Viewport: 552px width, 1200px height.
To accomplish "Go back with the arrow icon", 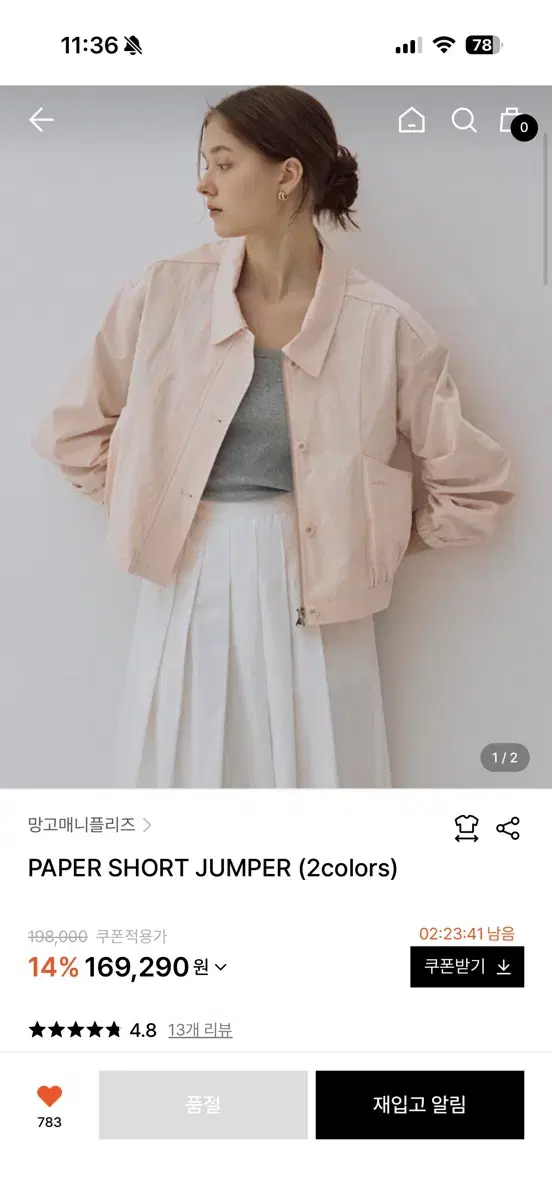I will click(x=41, y=120).
